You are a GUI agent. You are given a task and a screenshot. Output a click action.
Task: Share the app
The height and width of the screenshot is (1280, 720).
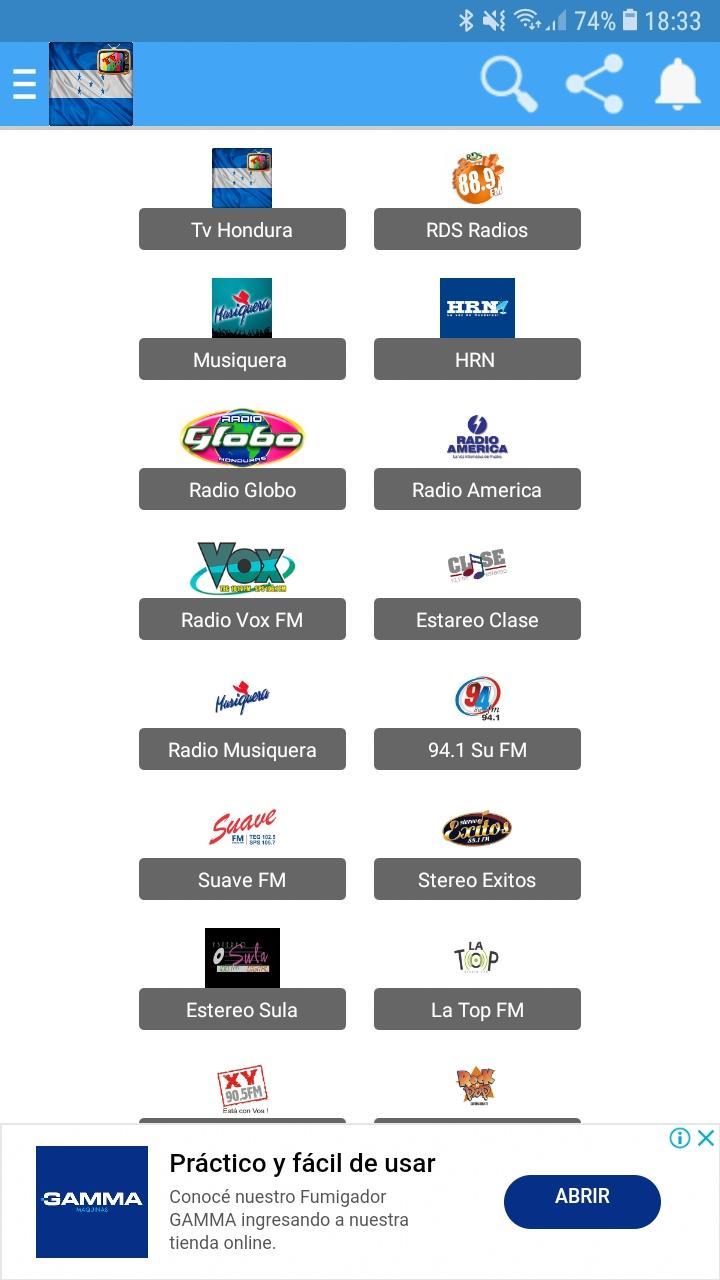pyautogui.click(x=594, y=84)
